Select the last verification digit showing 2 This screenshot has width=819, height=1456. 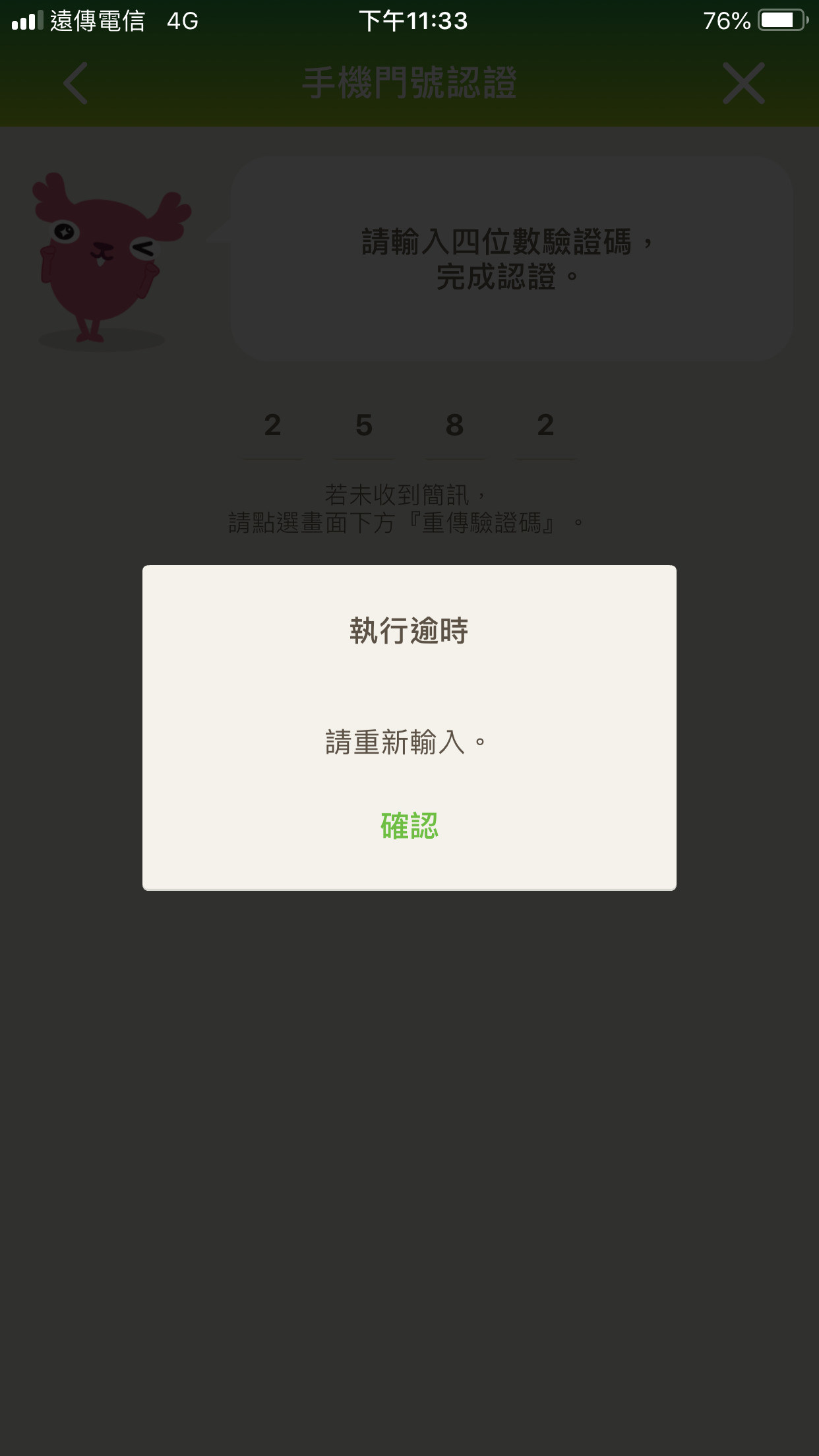point(546,427)
